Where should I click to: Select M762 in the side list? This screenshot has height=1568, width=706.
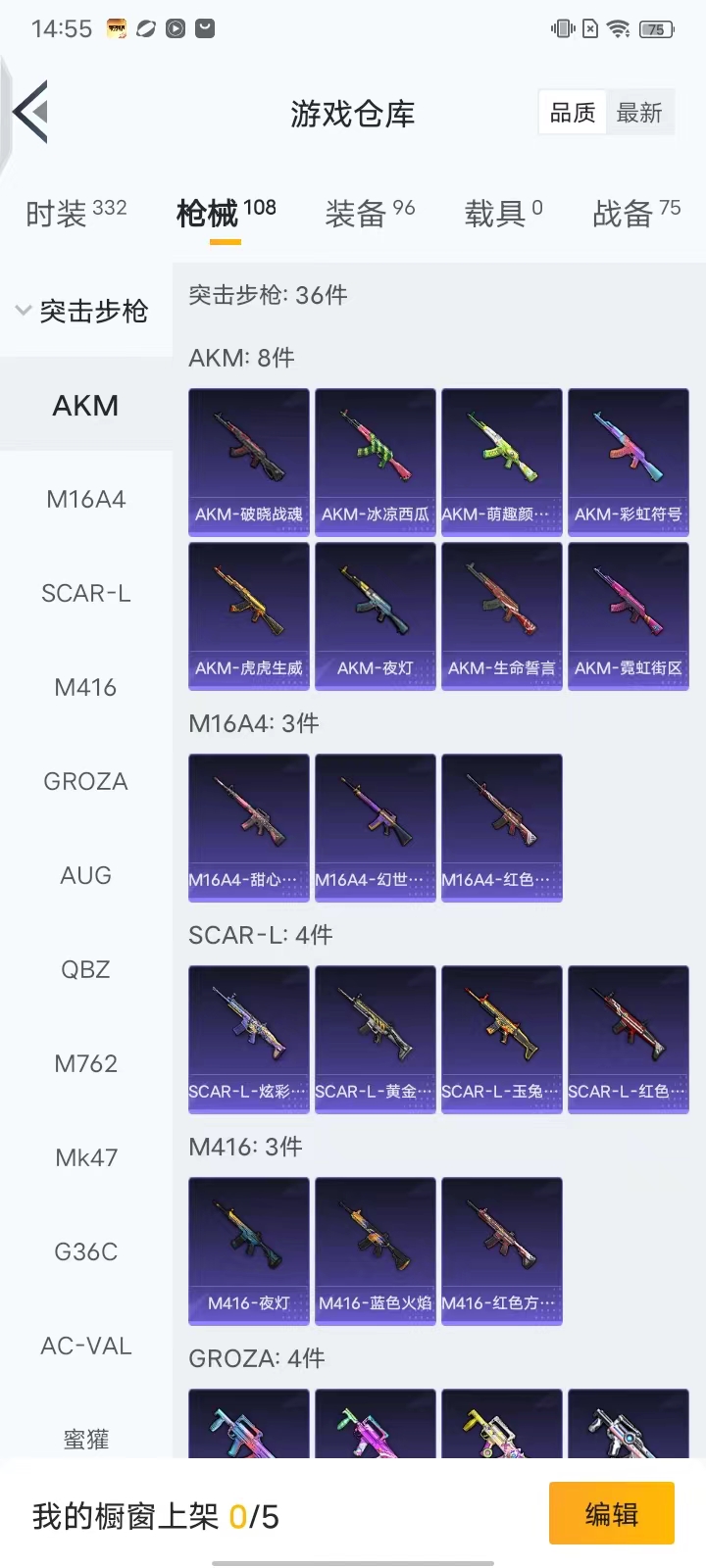(x=86, y=1064)
